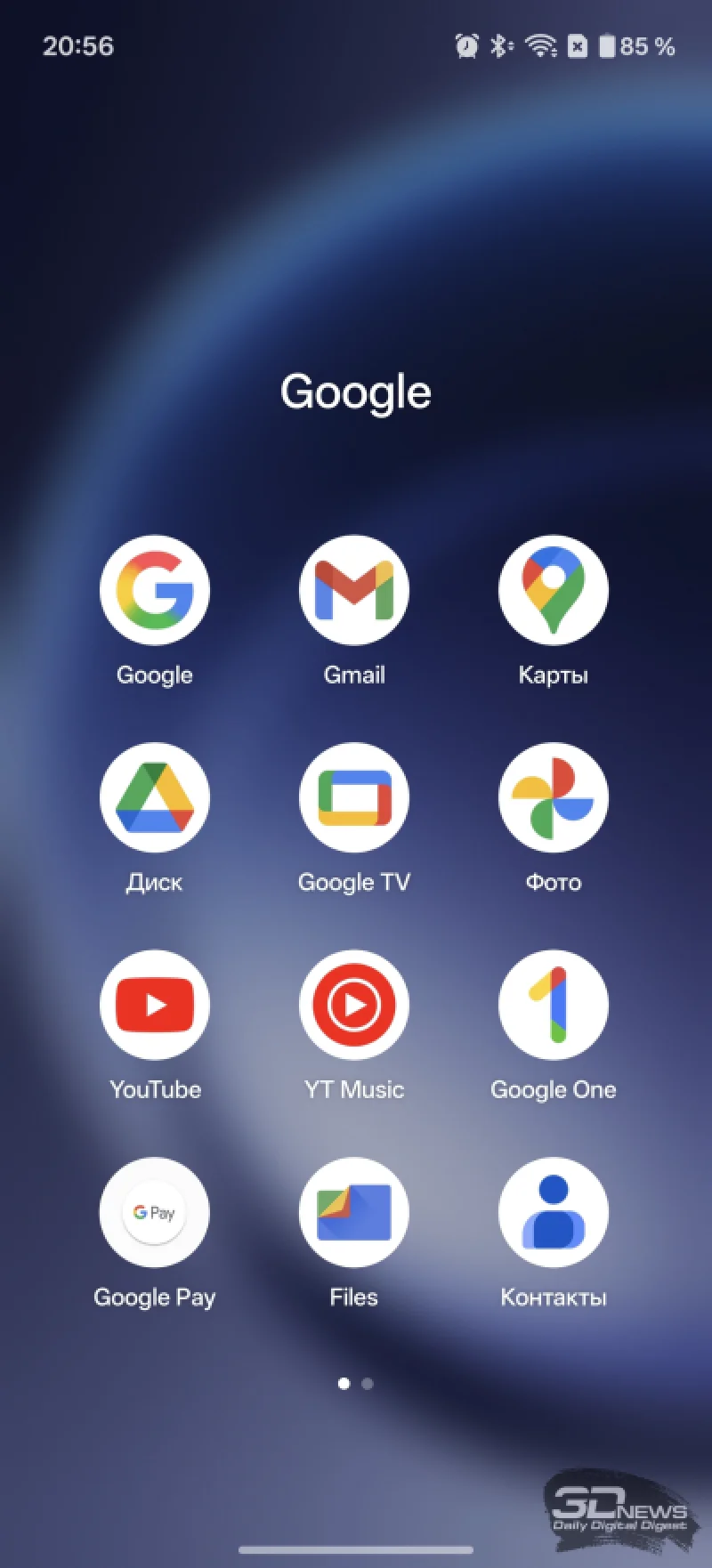The image size is (712, 1568).
Task: Open Фото (Google Photos)
Action: (554, 797)
